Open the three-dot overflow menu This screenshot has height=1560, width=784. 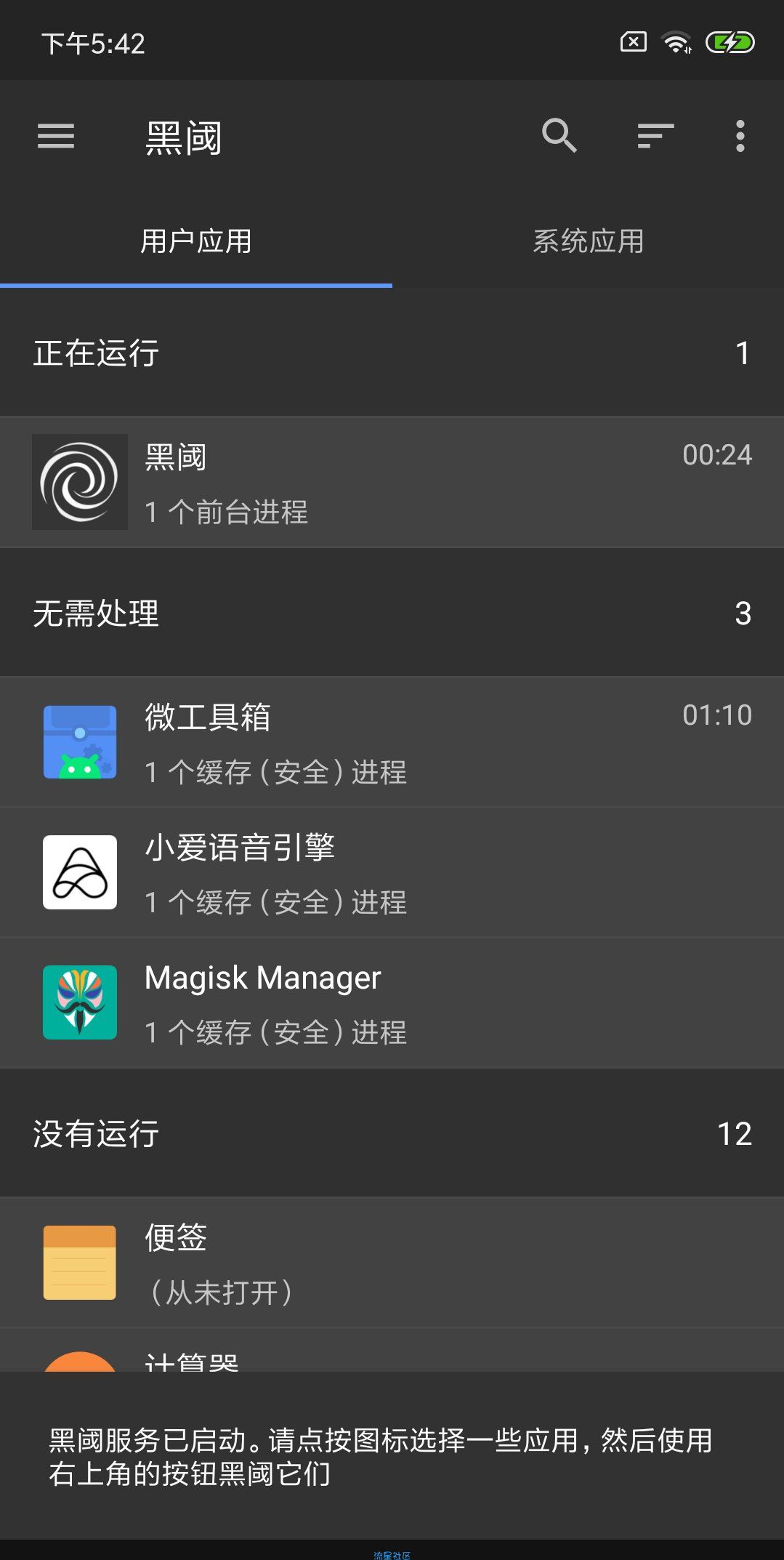click(x=740, y=136)
